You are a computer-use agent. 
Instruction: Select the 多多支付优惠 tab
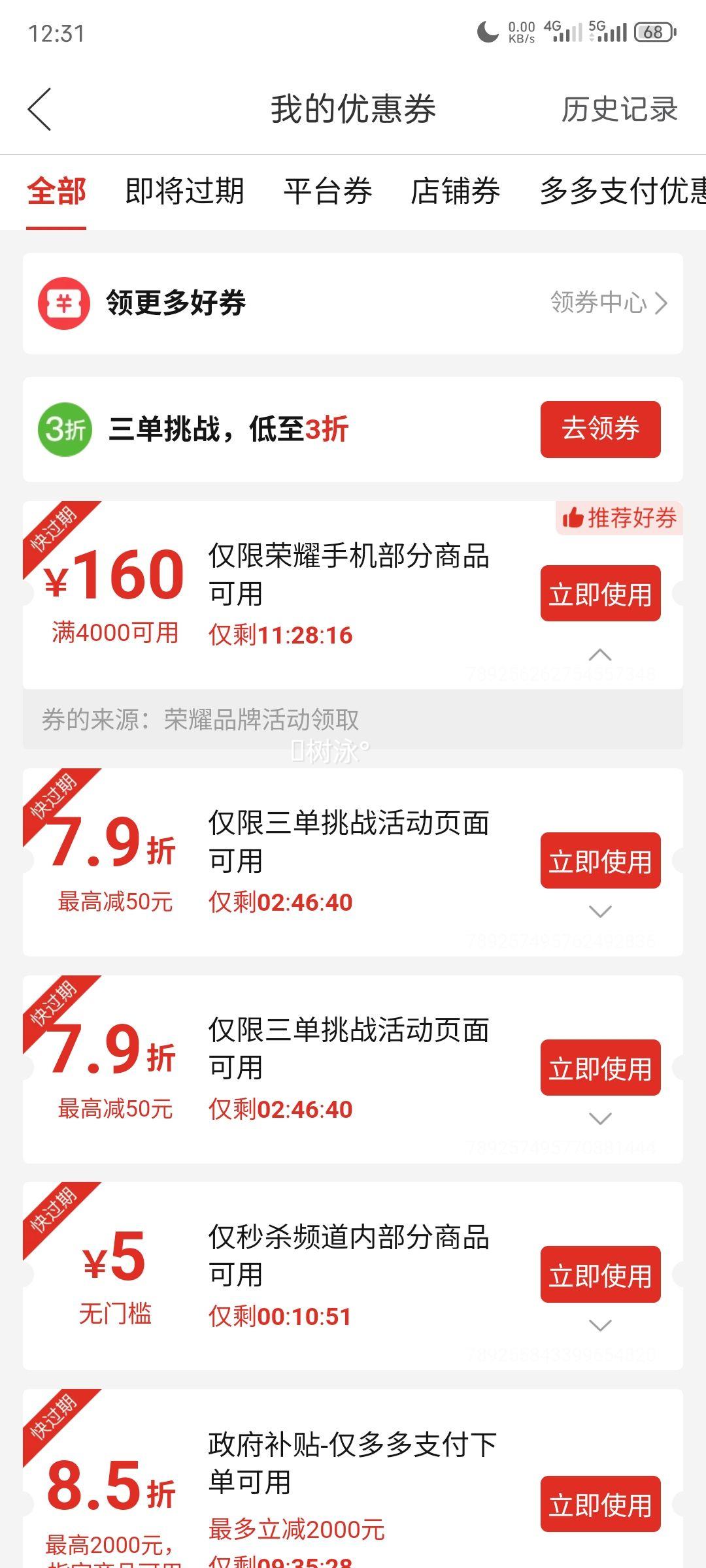click(622, 191)
